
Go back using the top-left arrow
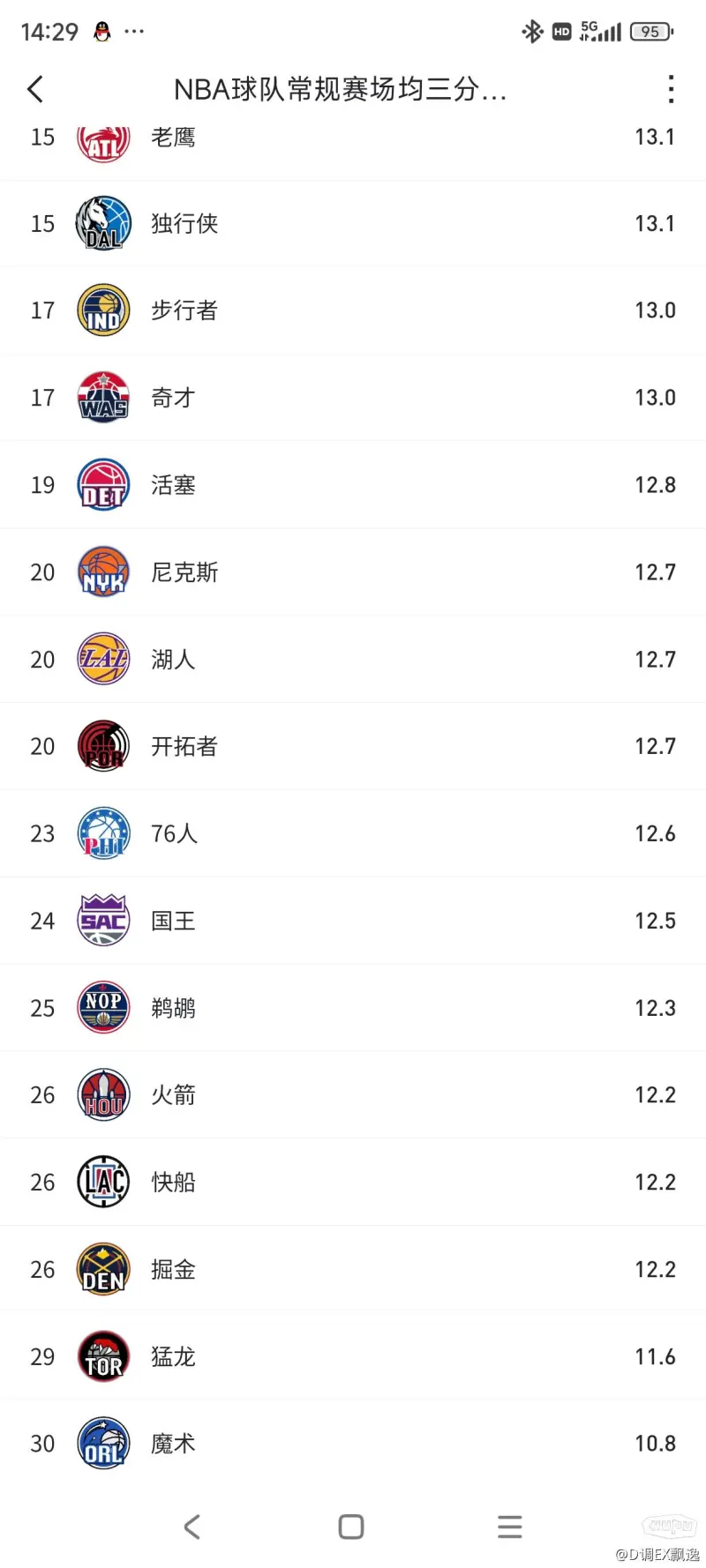[x=35, y=89]
